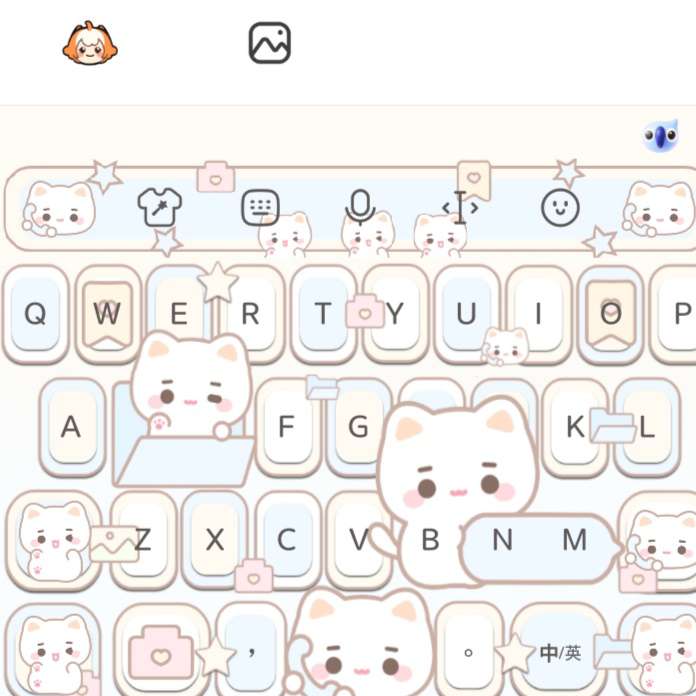Tap the letter X key
Image resolution: width=696 pixels, height=696 pixels.
214,541
